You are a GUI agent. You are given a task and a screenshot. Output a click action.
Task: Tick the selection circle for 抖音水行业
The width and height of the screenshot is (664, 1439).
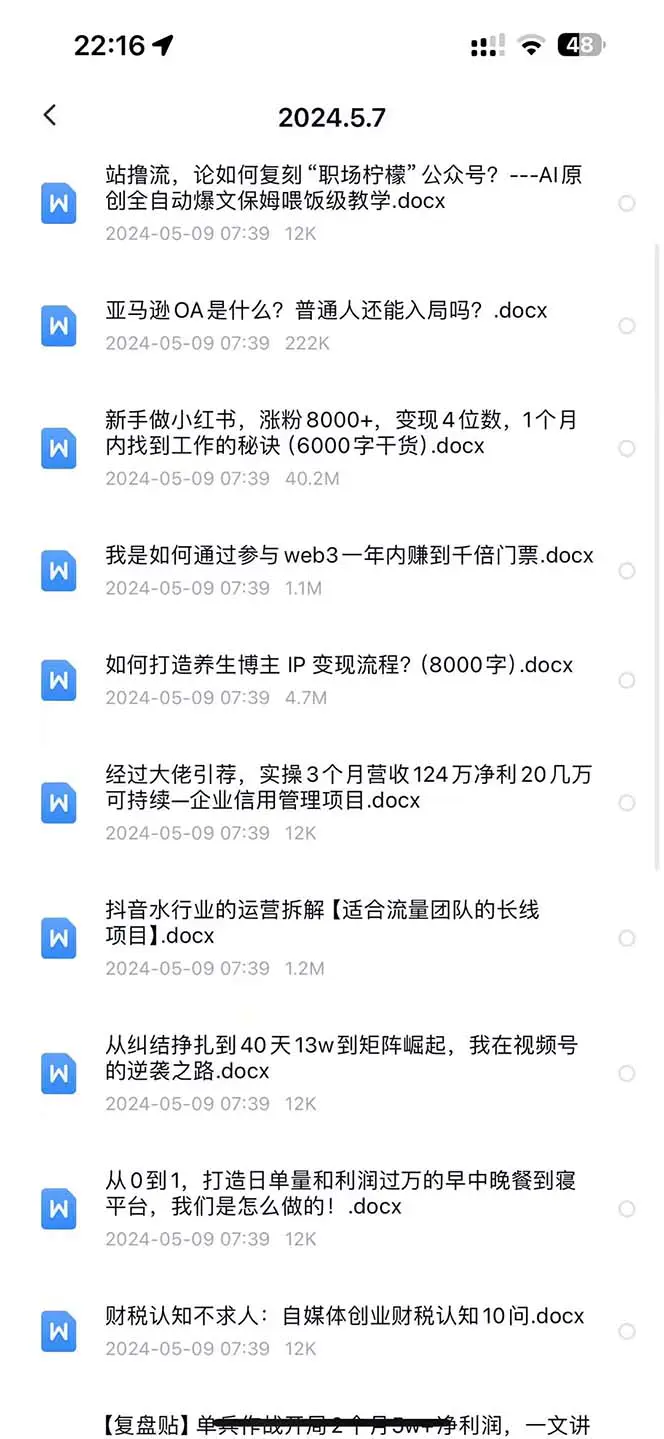627,938
